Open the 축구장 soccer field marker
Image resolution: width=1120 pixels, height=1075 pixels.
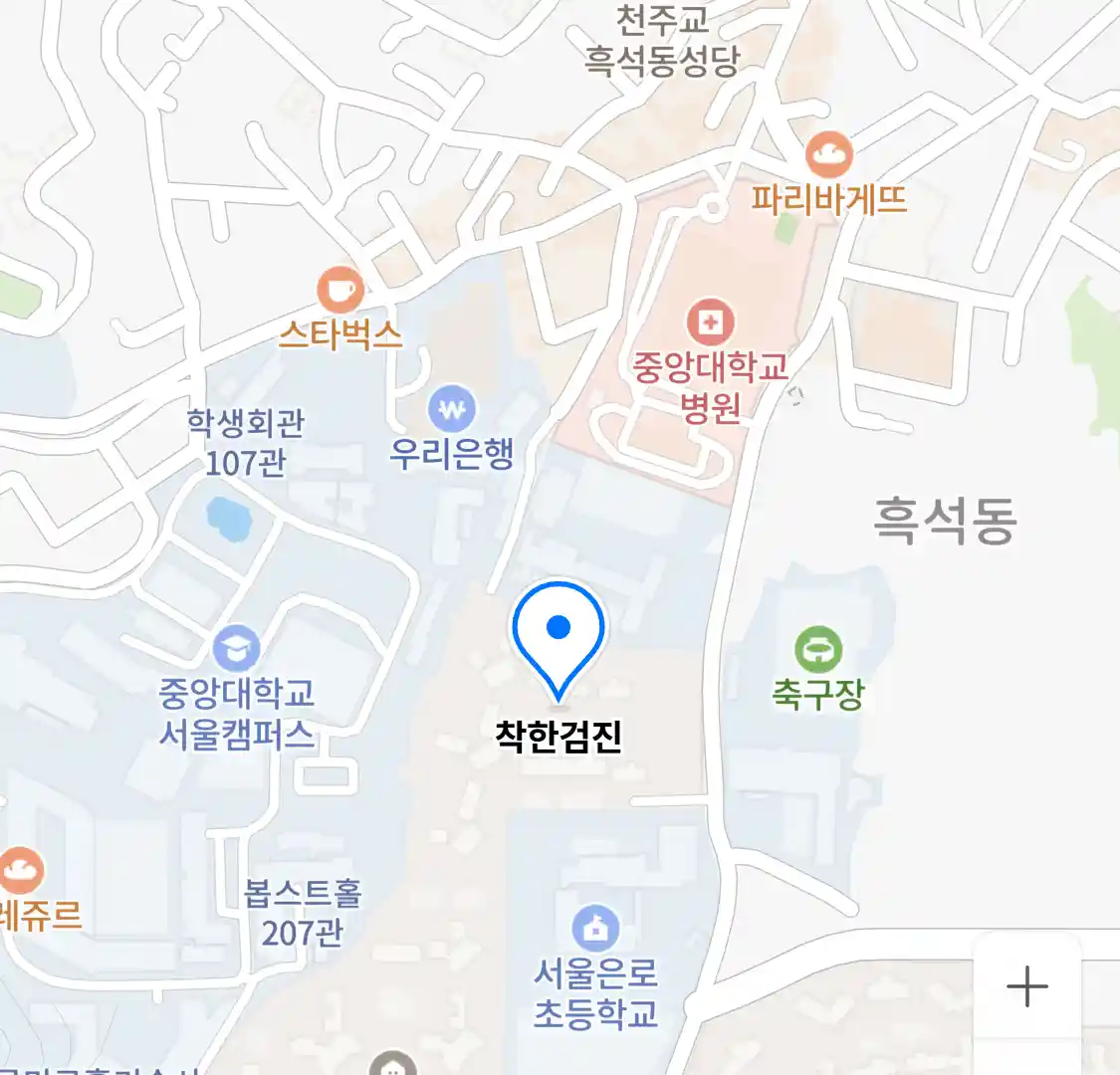click(x=818, y=651)
